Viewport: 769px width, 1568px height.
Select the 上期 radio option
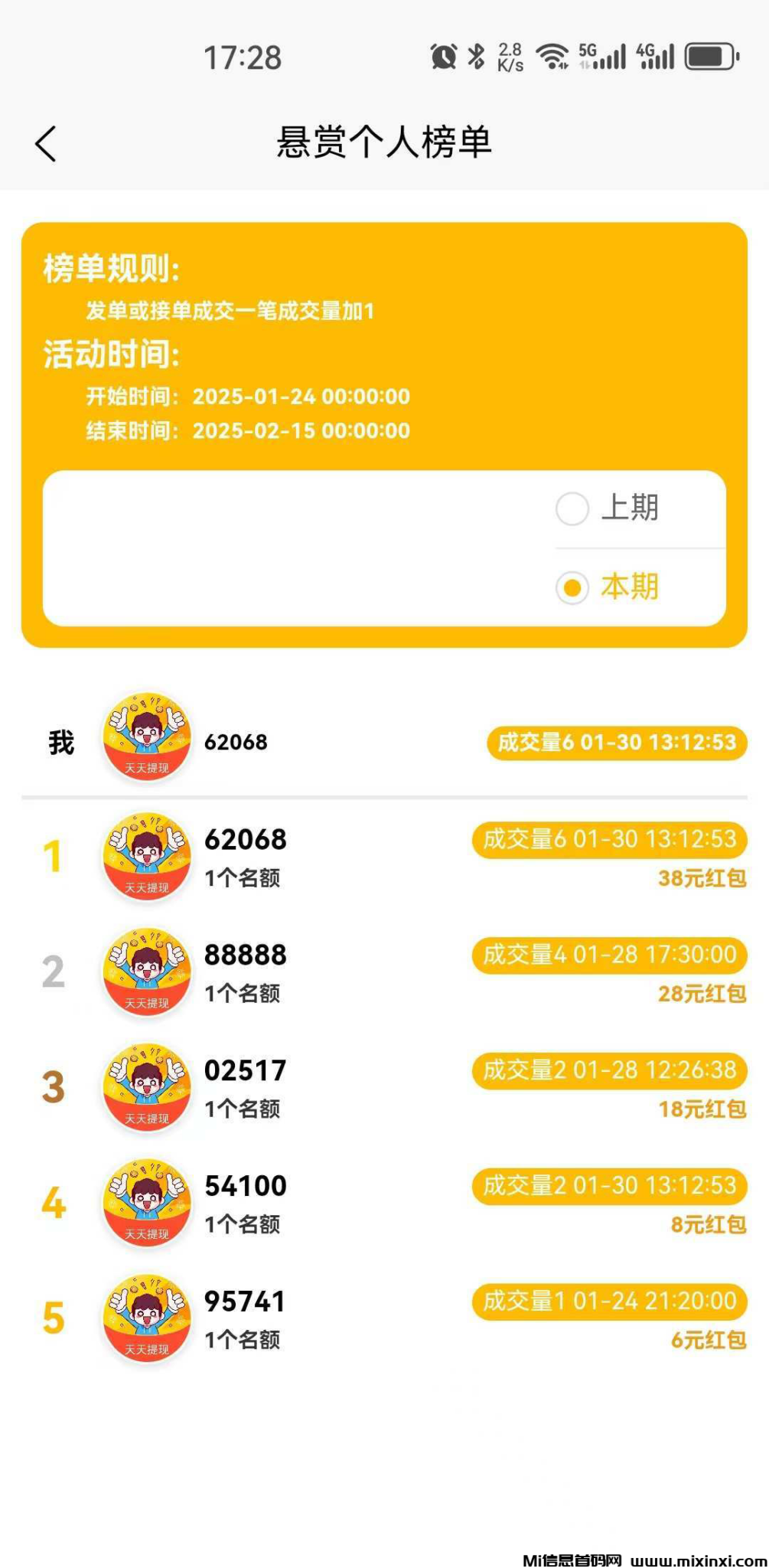(572, 508)
